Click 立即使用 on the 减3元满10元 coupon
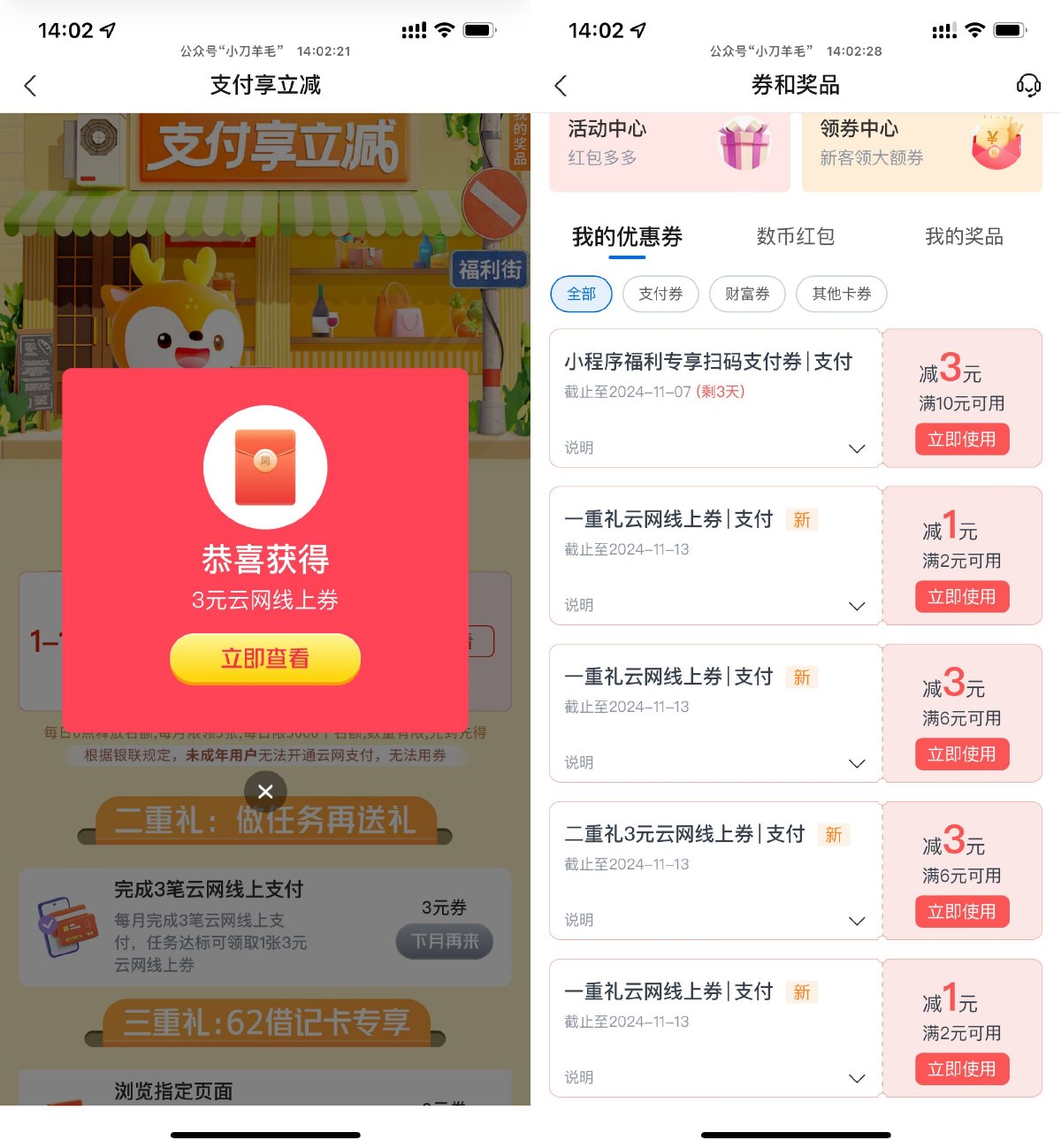 pyautogui.click(x=962, y=439)
